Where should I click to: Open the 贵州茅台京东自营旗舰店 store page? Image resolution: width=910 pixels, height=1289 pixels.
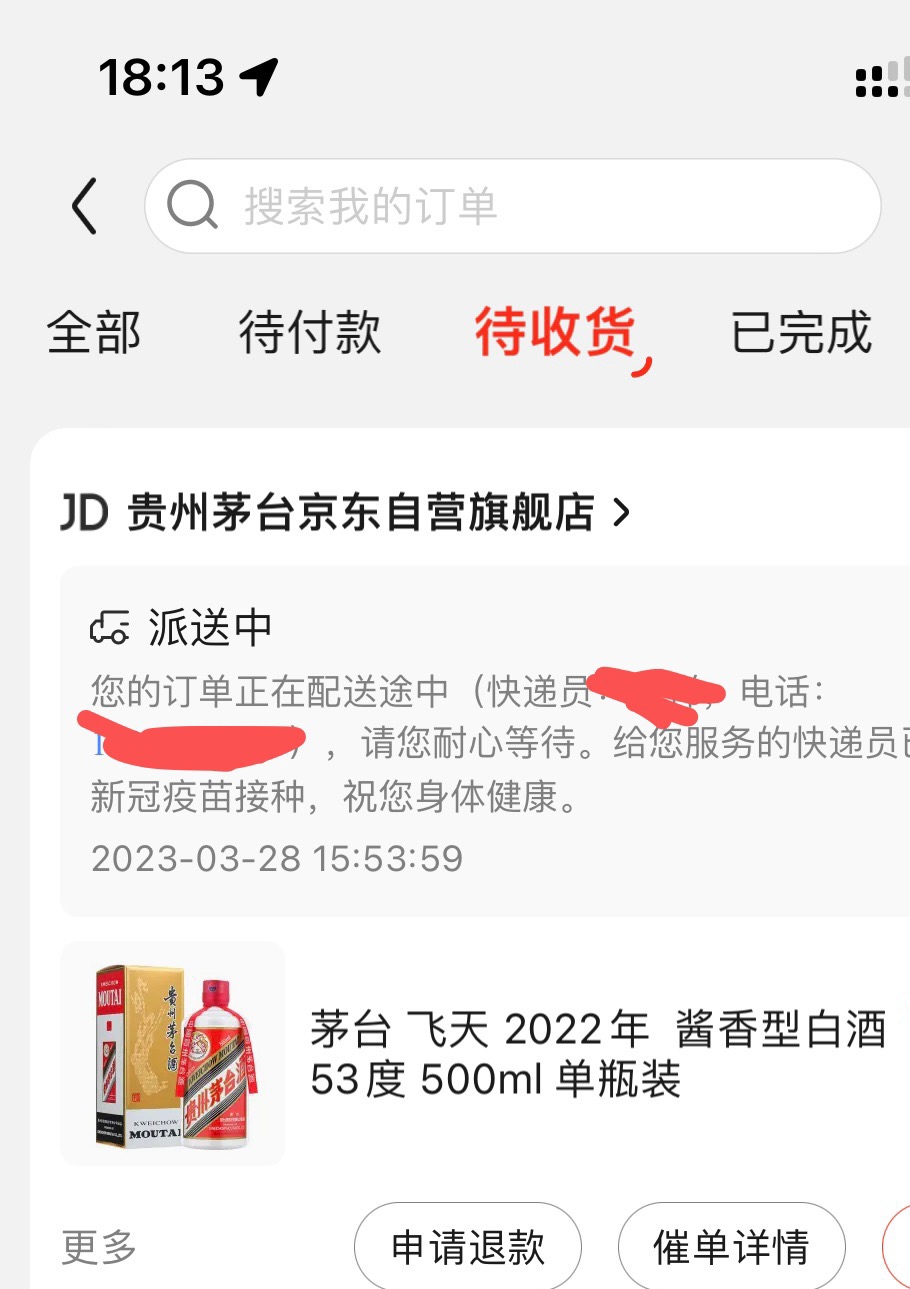[x=345, y=513]
